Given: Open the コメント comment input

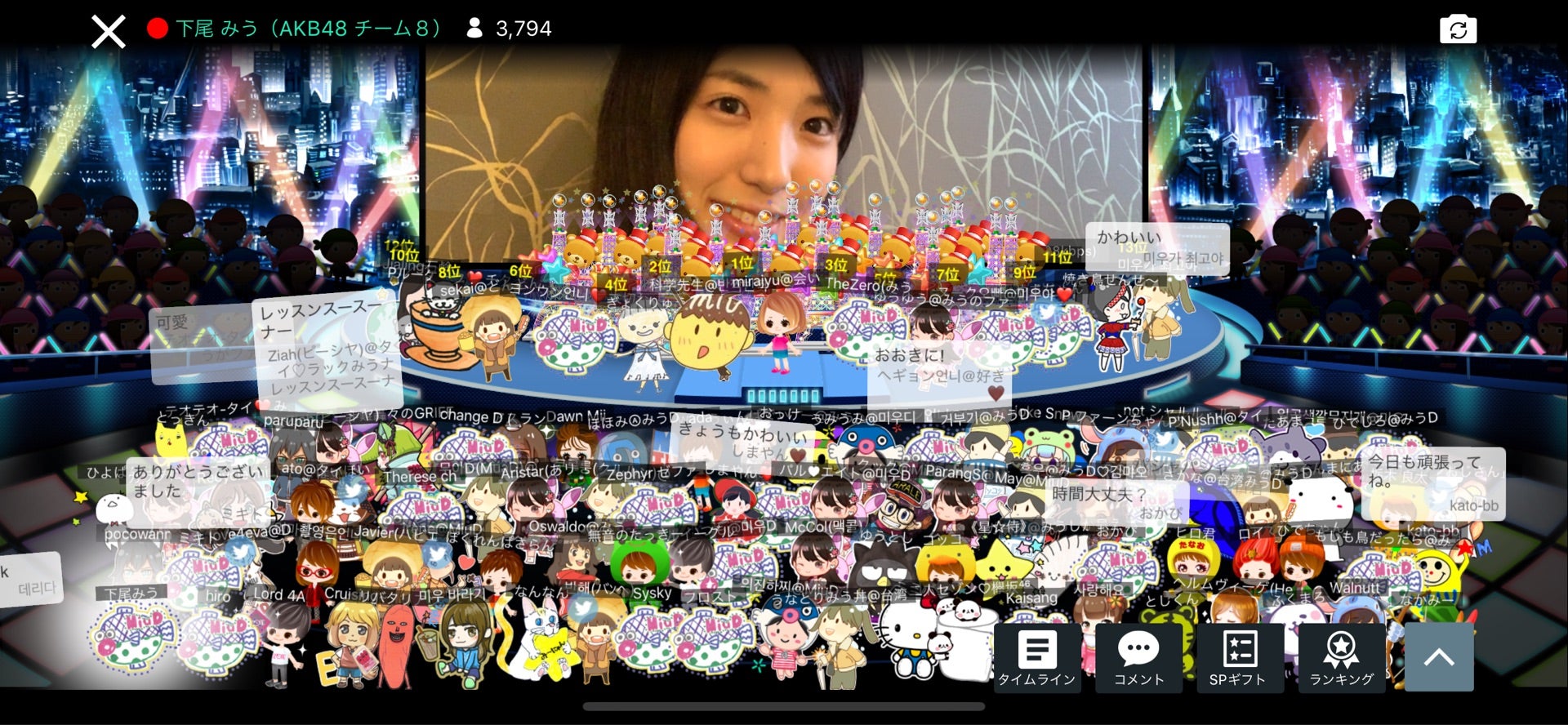Looking at the screenshot, I should click(1138, 657).
